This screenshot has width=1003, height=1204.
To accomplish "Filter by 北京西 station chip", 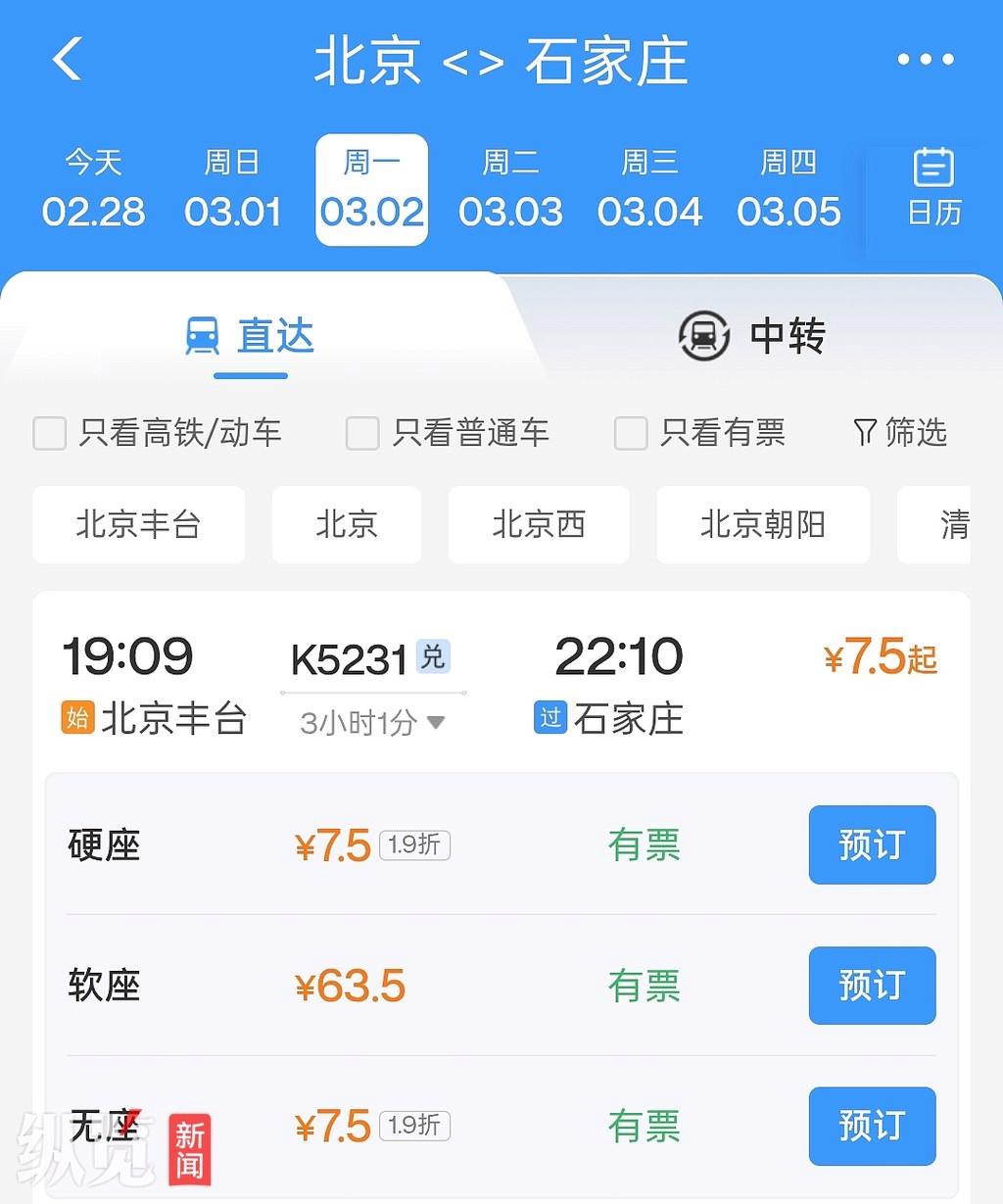I will pyautogui.click(x=539, y=525).
